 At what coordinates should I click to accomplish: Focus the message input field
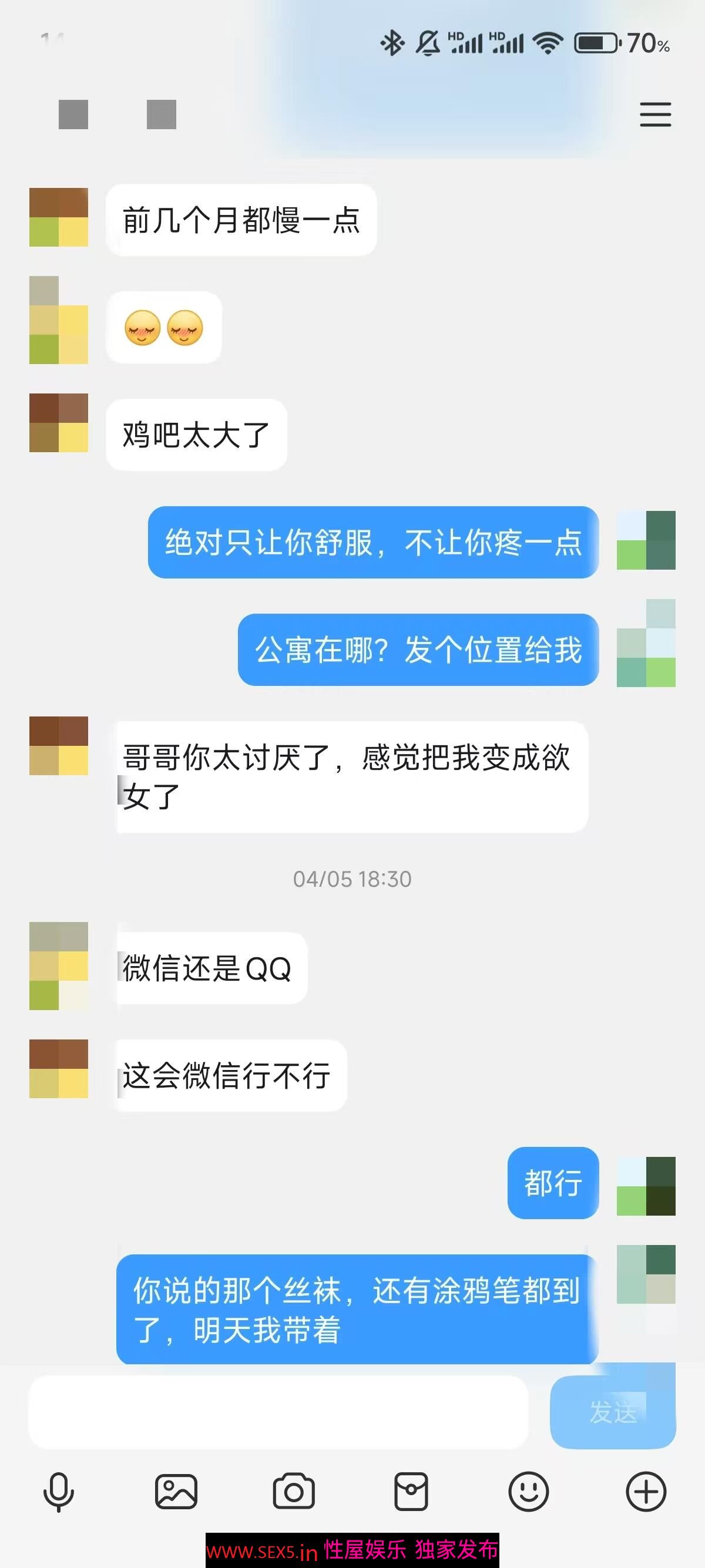(x=278, y=1412)
